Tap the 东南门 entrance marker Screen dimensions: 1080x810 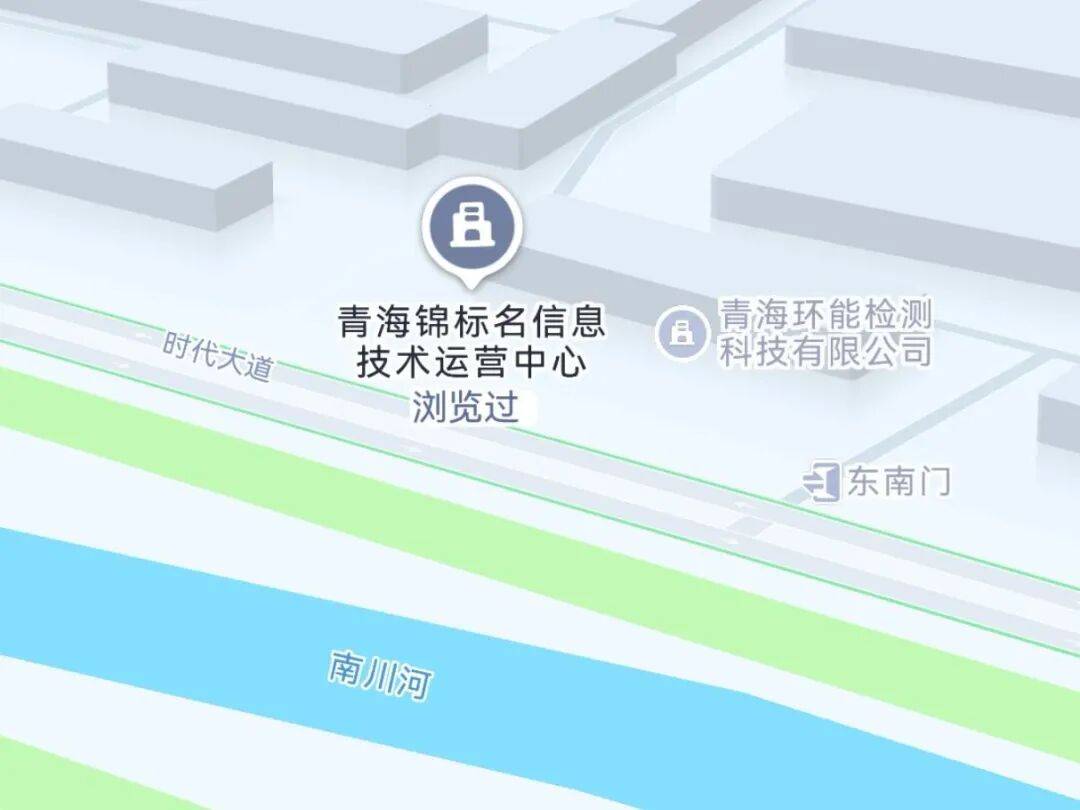coord(823,482)
